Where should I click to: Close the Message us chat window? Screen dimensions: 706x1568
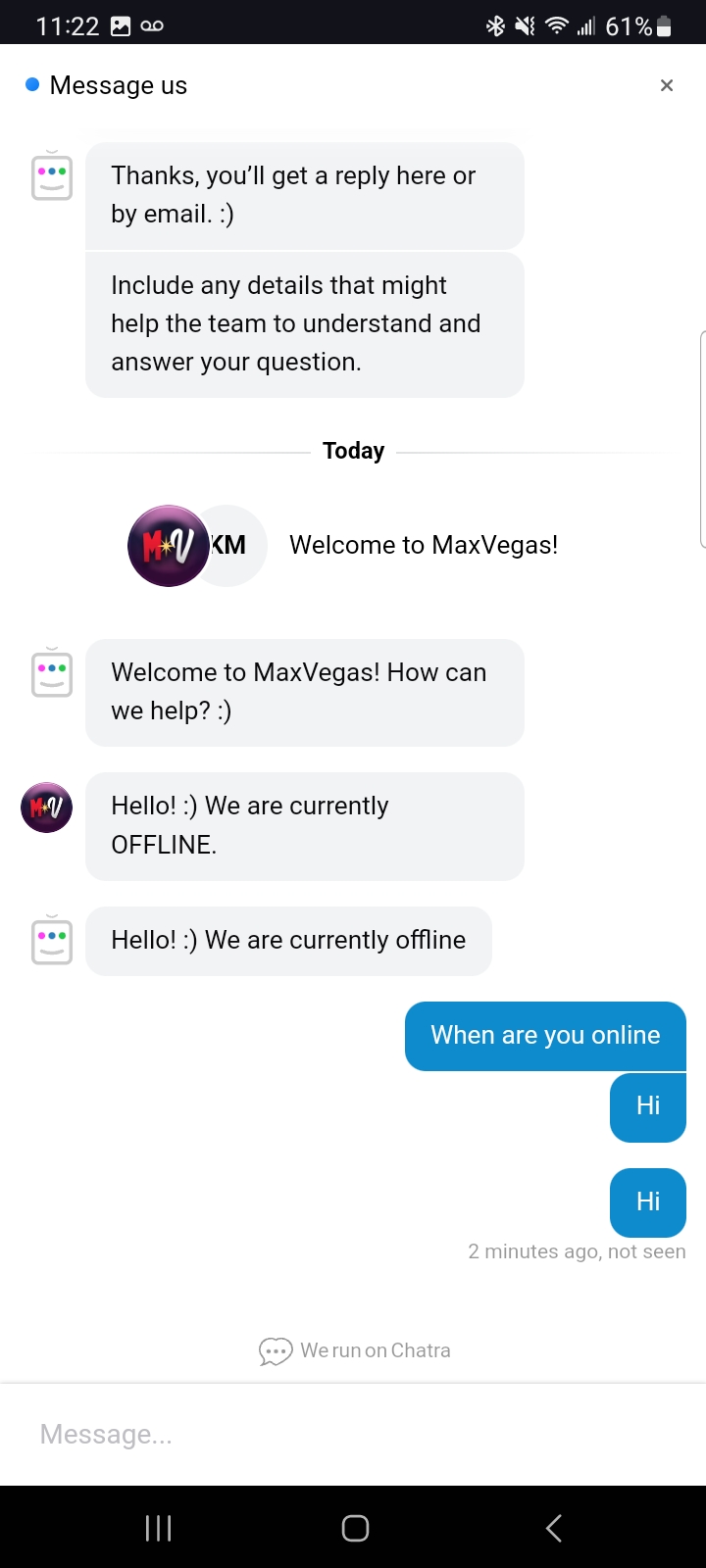click(x=667, y=85)
